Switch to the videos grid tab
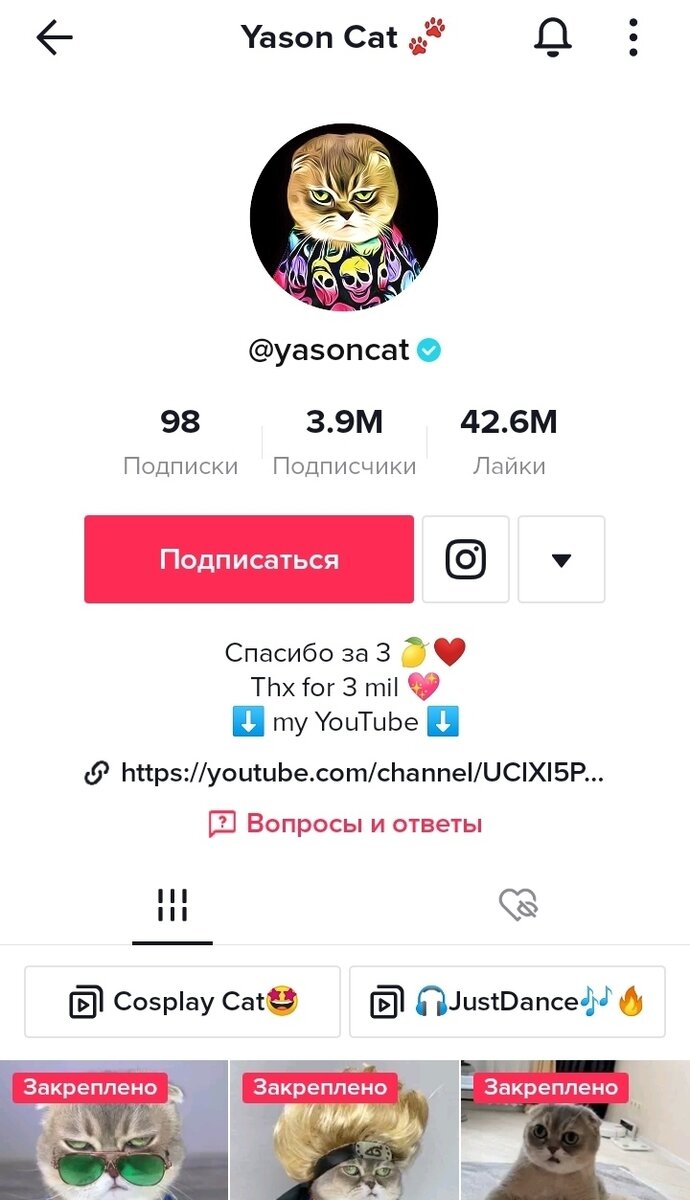 pos(172,906)
